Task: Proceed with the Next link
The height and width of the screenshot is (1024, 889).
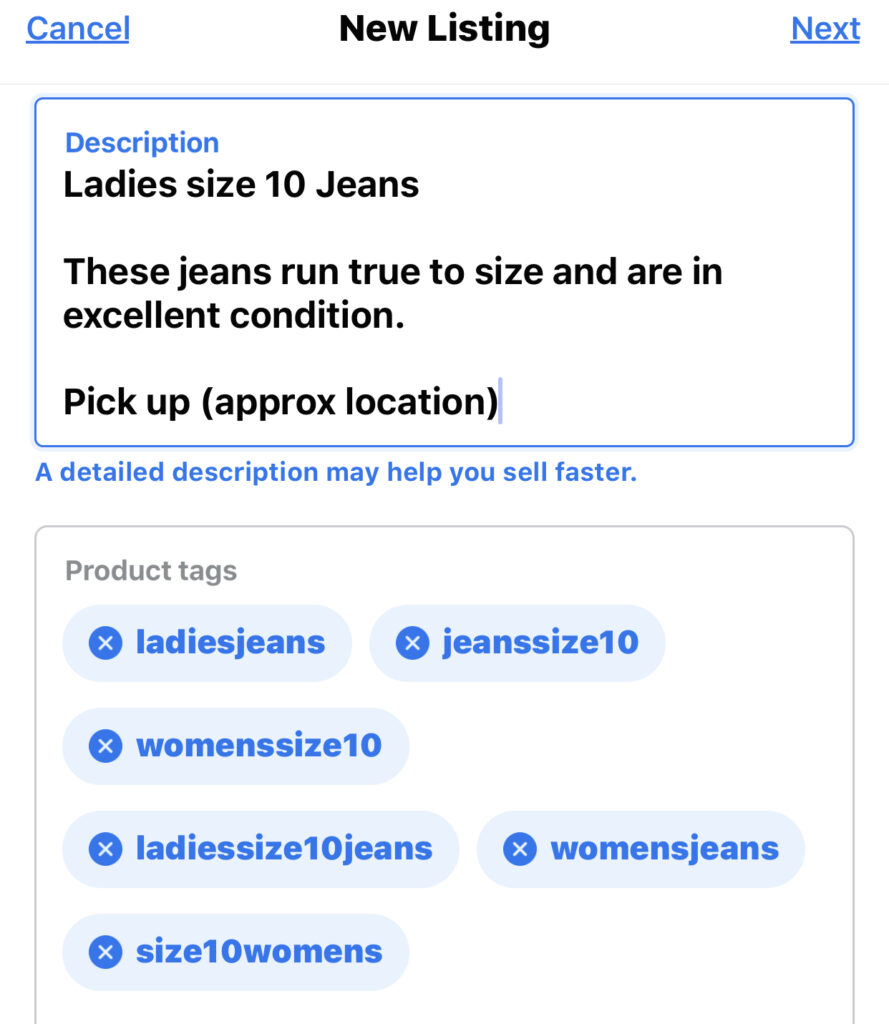Action: tap(825, 29)
